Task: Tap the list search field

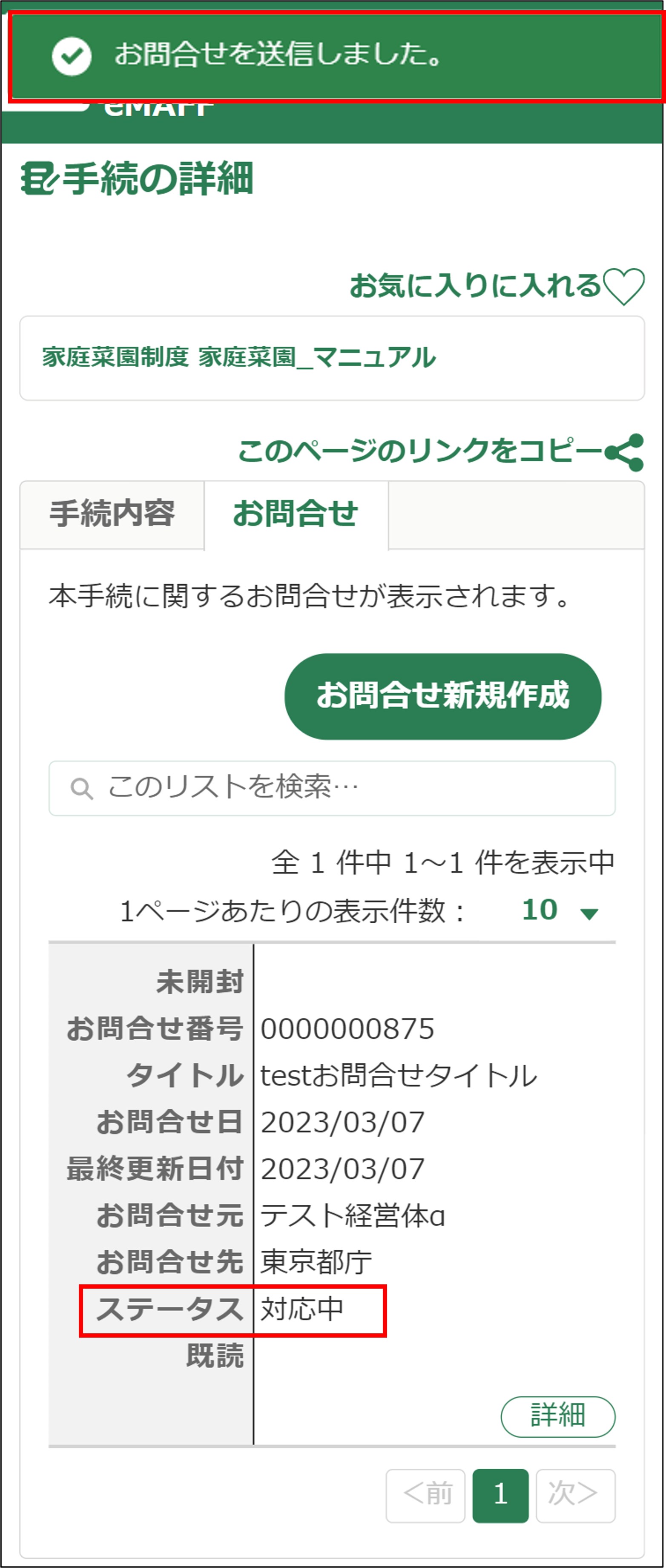Action: 332,788
